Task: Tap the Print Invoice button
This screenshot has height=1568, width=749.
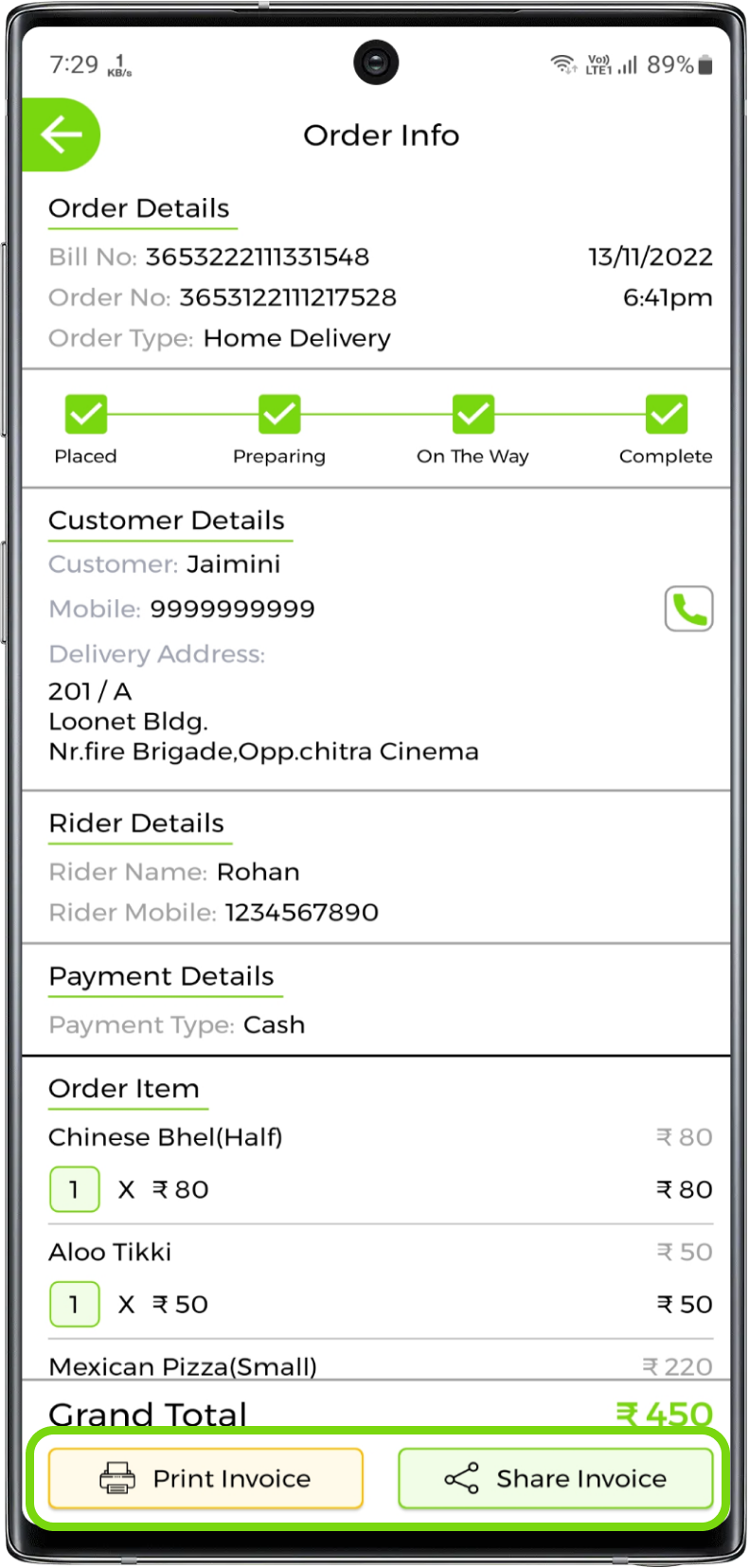Action: 205,1478
